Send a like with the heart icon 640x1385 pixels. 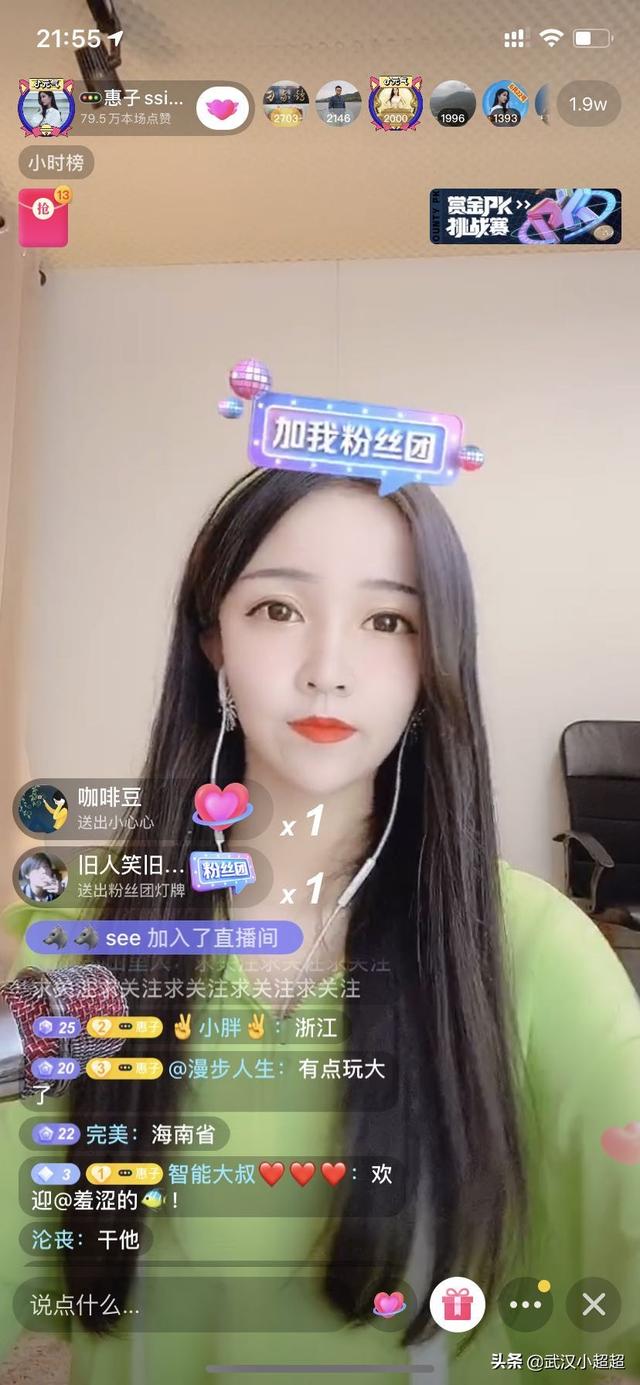(389, 1304)
